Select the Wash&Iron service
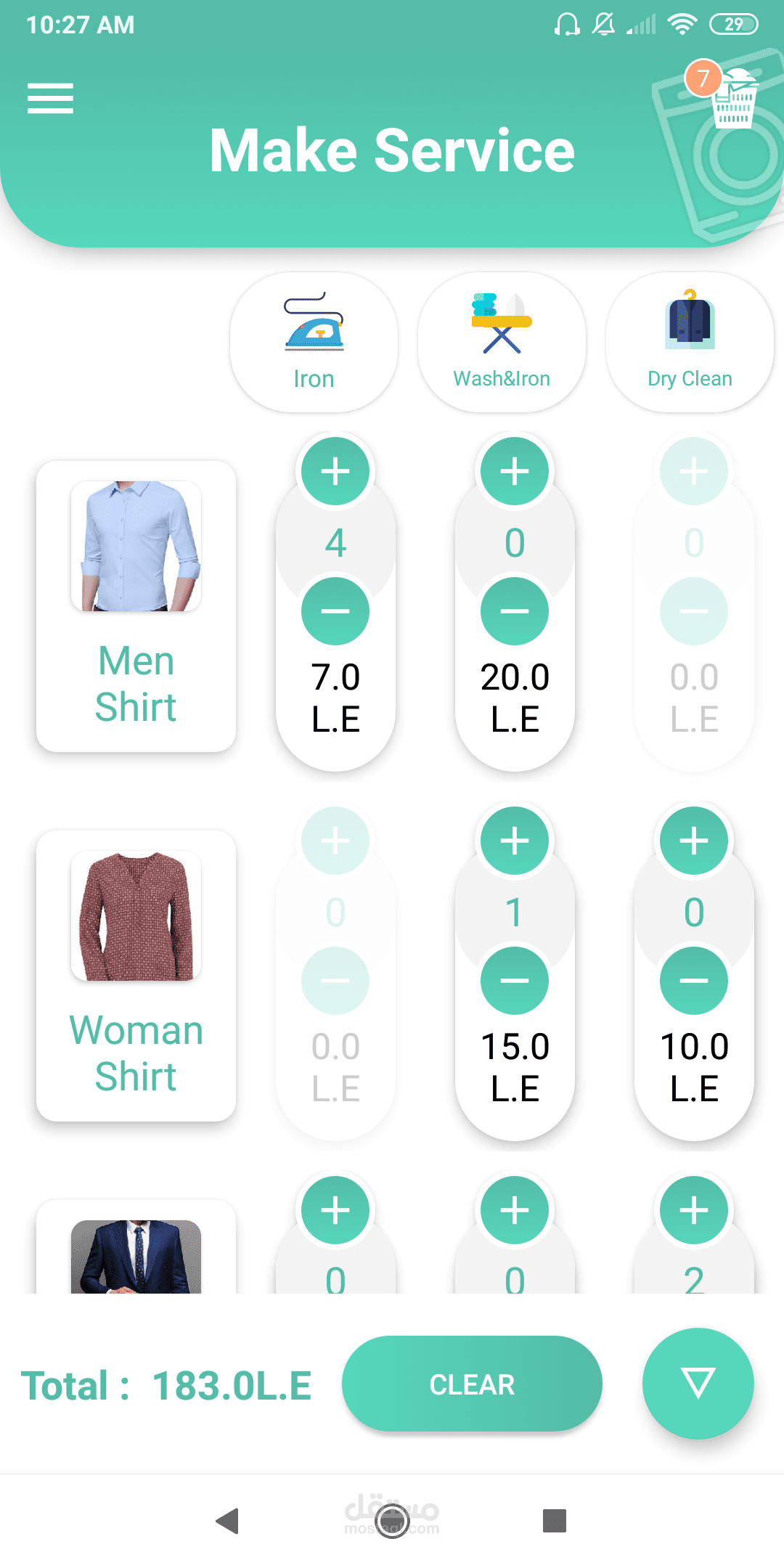This screenshot has width=784, height=1568. pos(502,342)
